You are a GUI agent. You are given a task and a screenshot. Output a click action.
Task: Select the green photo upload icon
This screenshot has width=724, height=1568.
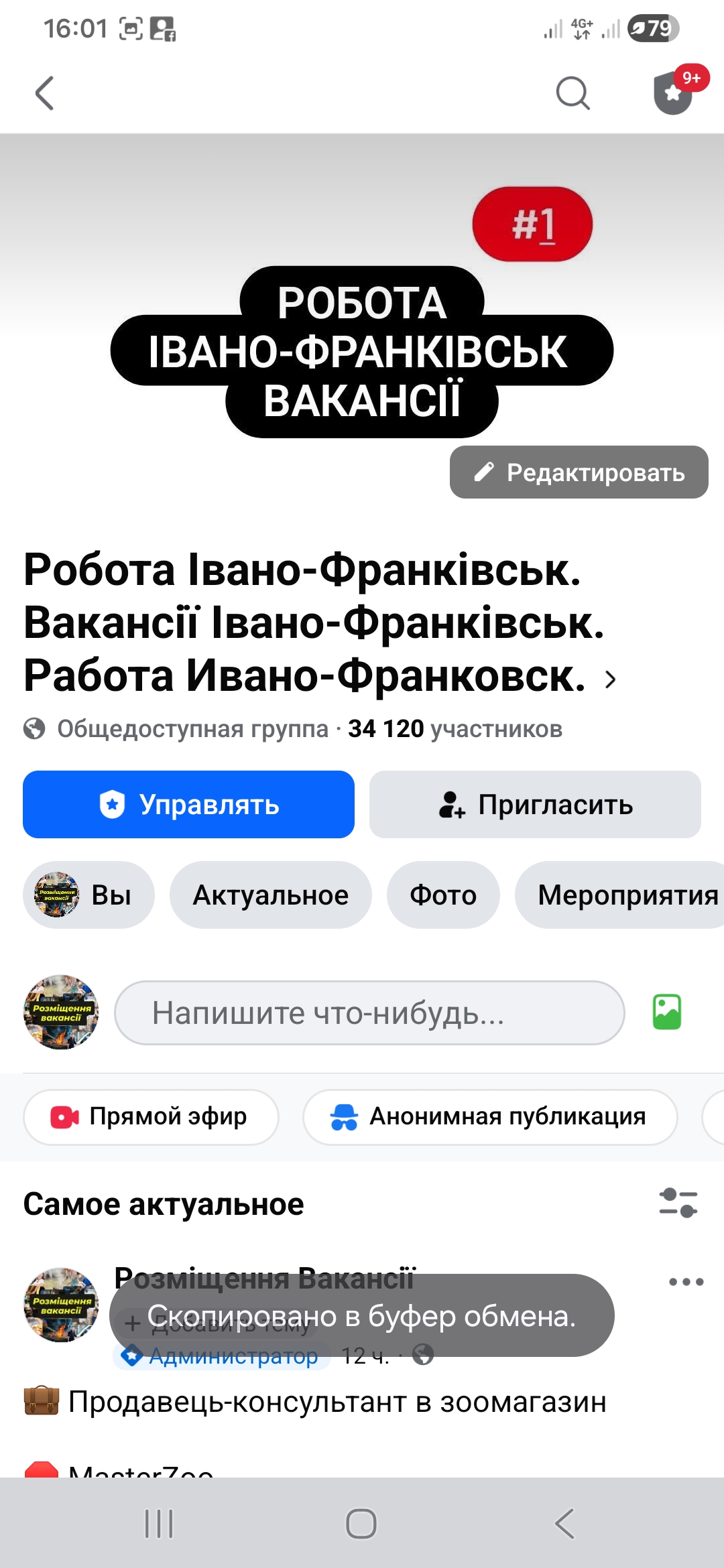667,1012
